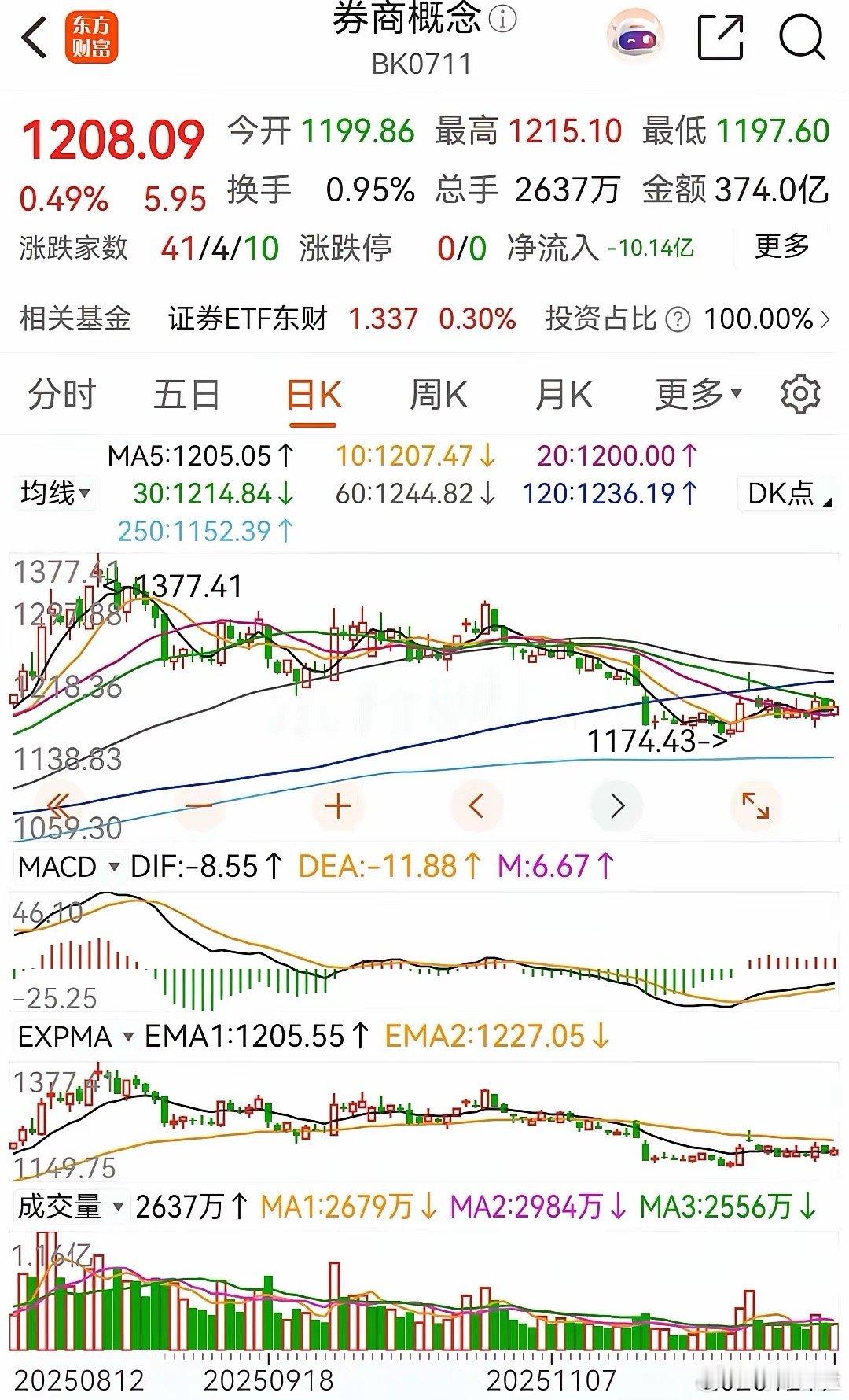Open the 均线 indicator dropdown
The width and height of the screenshot is (849, 1400).
(53, 494)
